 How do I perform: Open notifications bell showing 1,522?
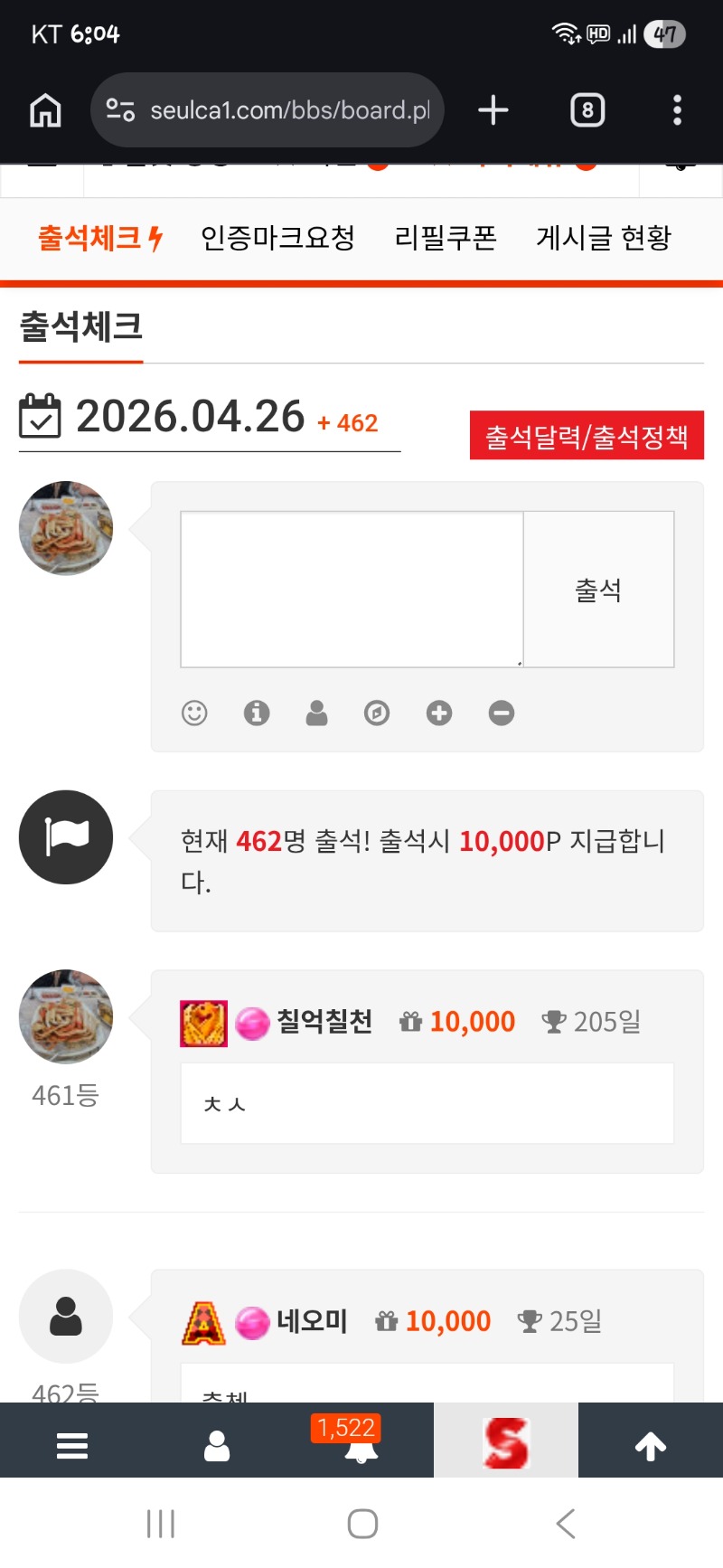coord(361,1443)
